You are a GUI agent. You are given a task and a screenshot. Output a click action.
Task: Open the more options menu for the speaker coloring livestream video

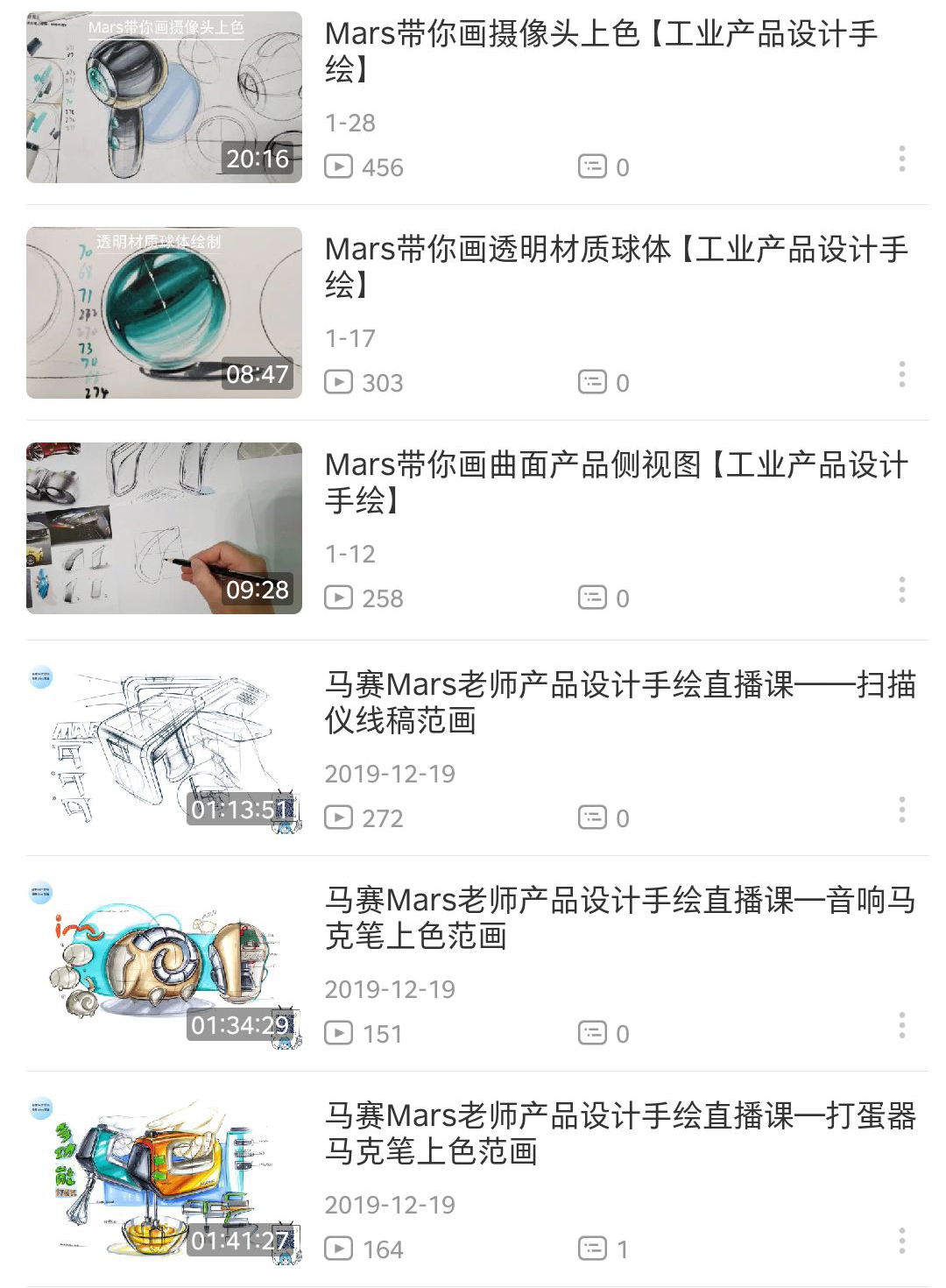pos(902,1024)
